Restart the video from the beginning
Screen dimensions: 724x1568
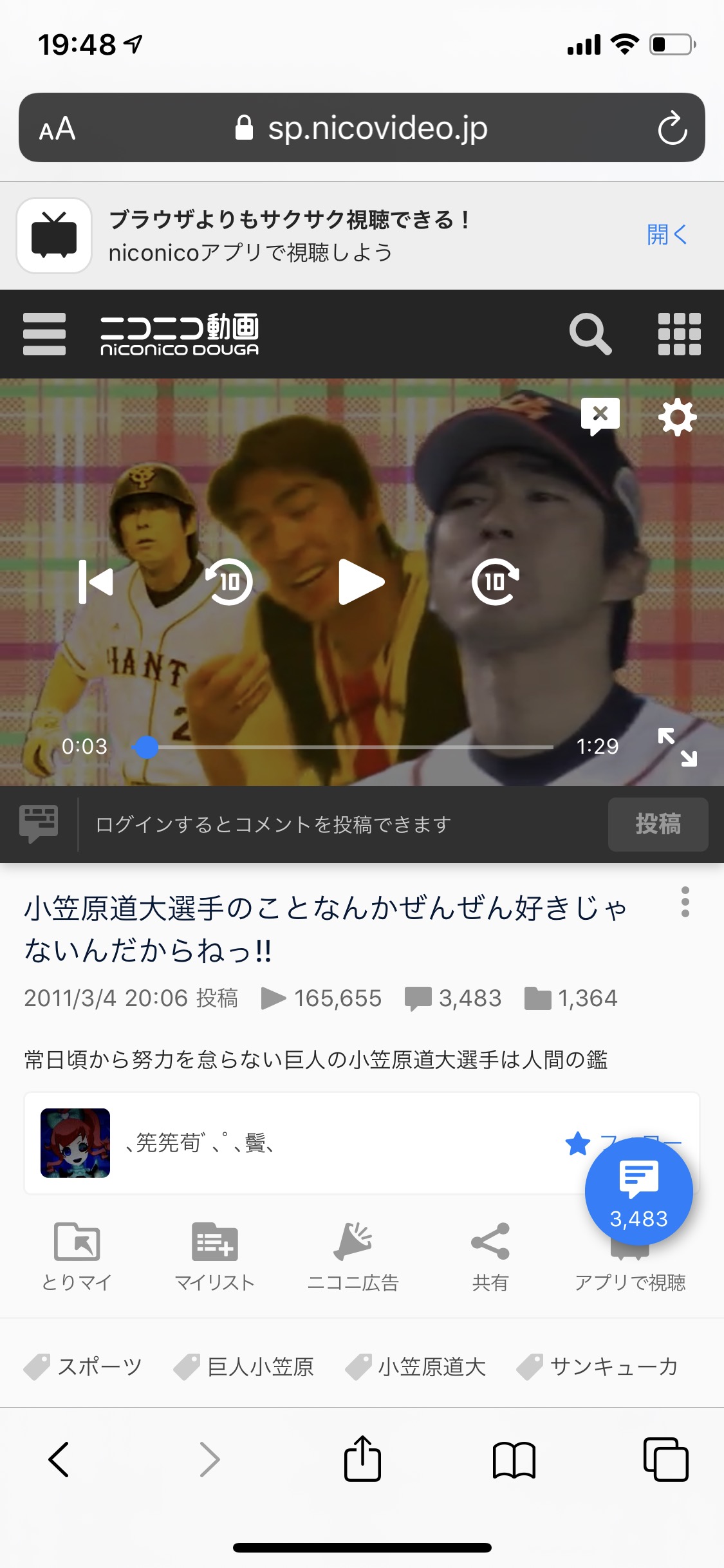(x=96, y=582)
